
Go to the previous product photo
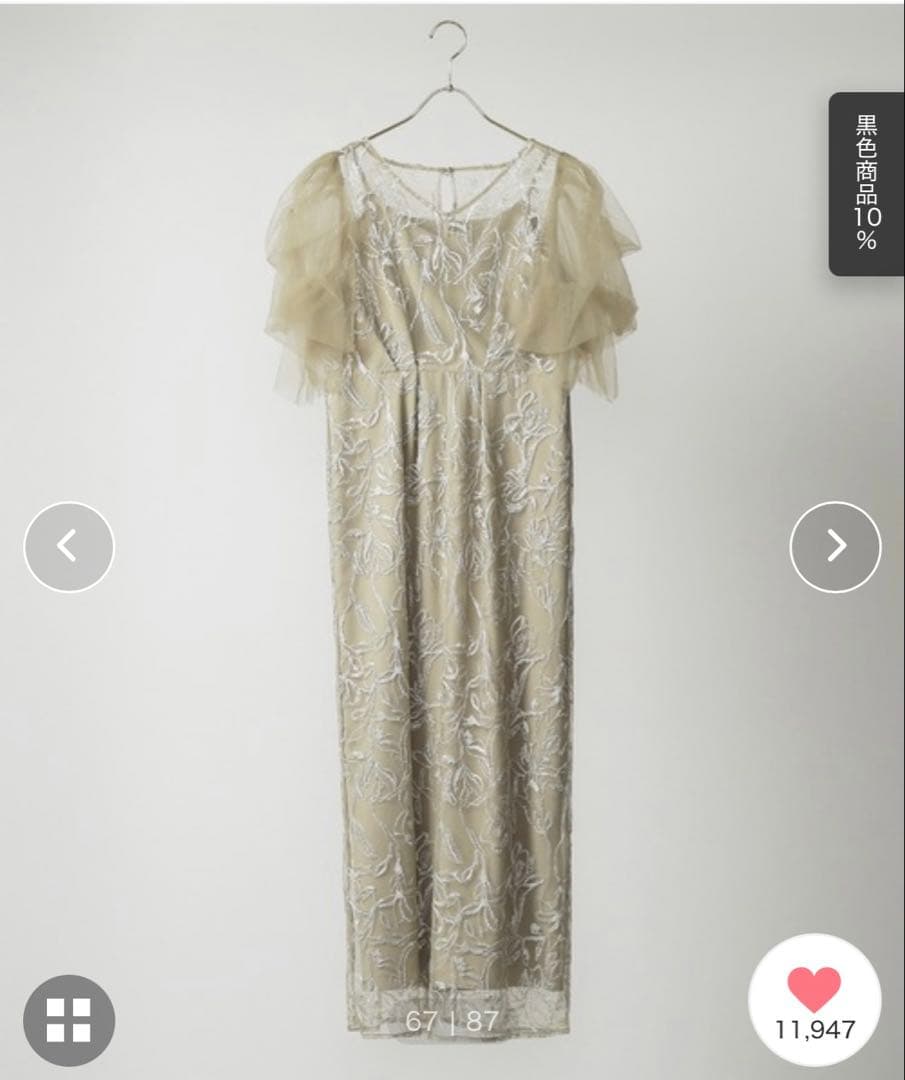coord(69,547)
